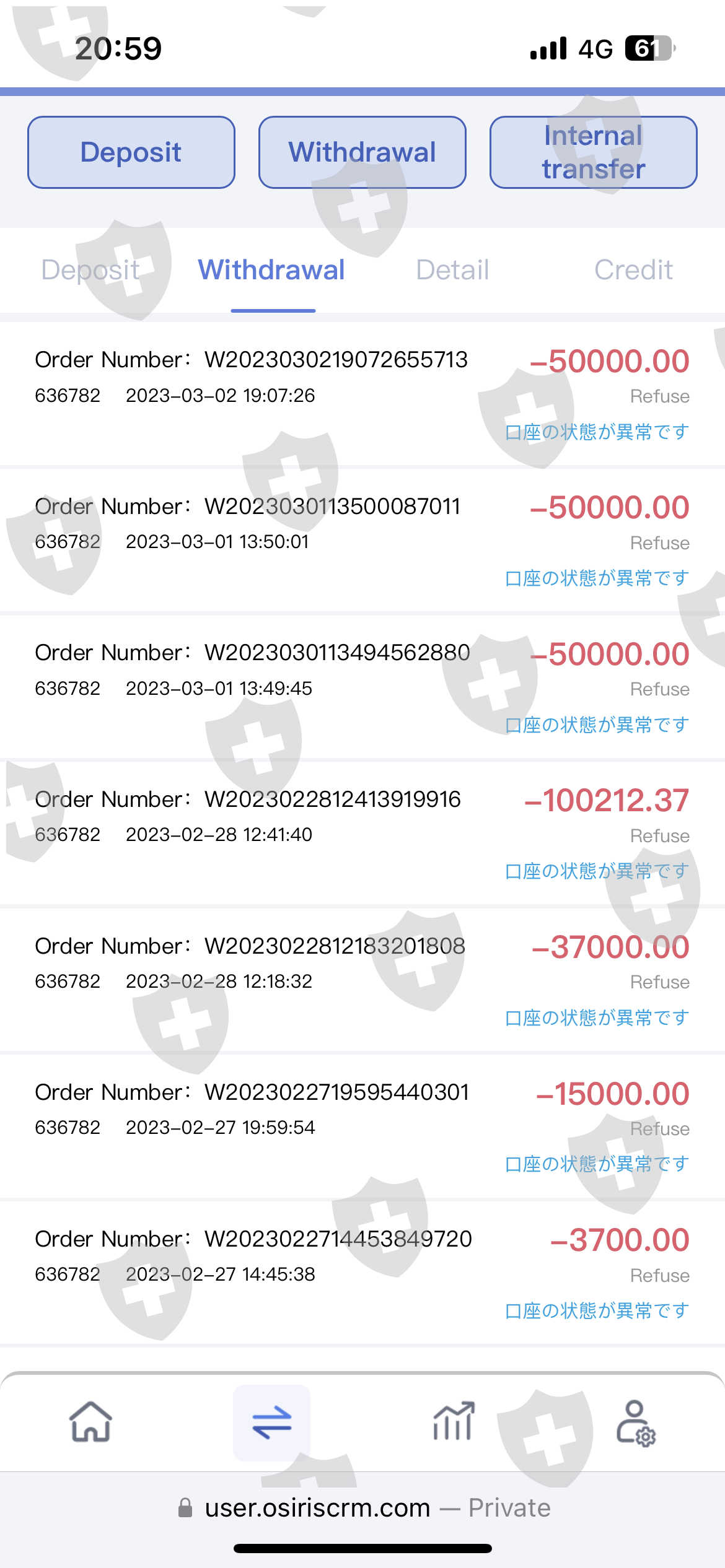This screenshot has width=725, height=1568.
Task: Start an Internal transfer
Action: 594,152
